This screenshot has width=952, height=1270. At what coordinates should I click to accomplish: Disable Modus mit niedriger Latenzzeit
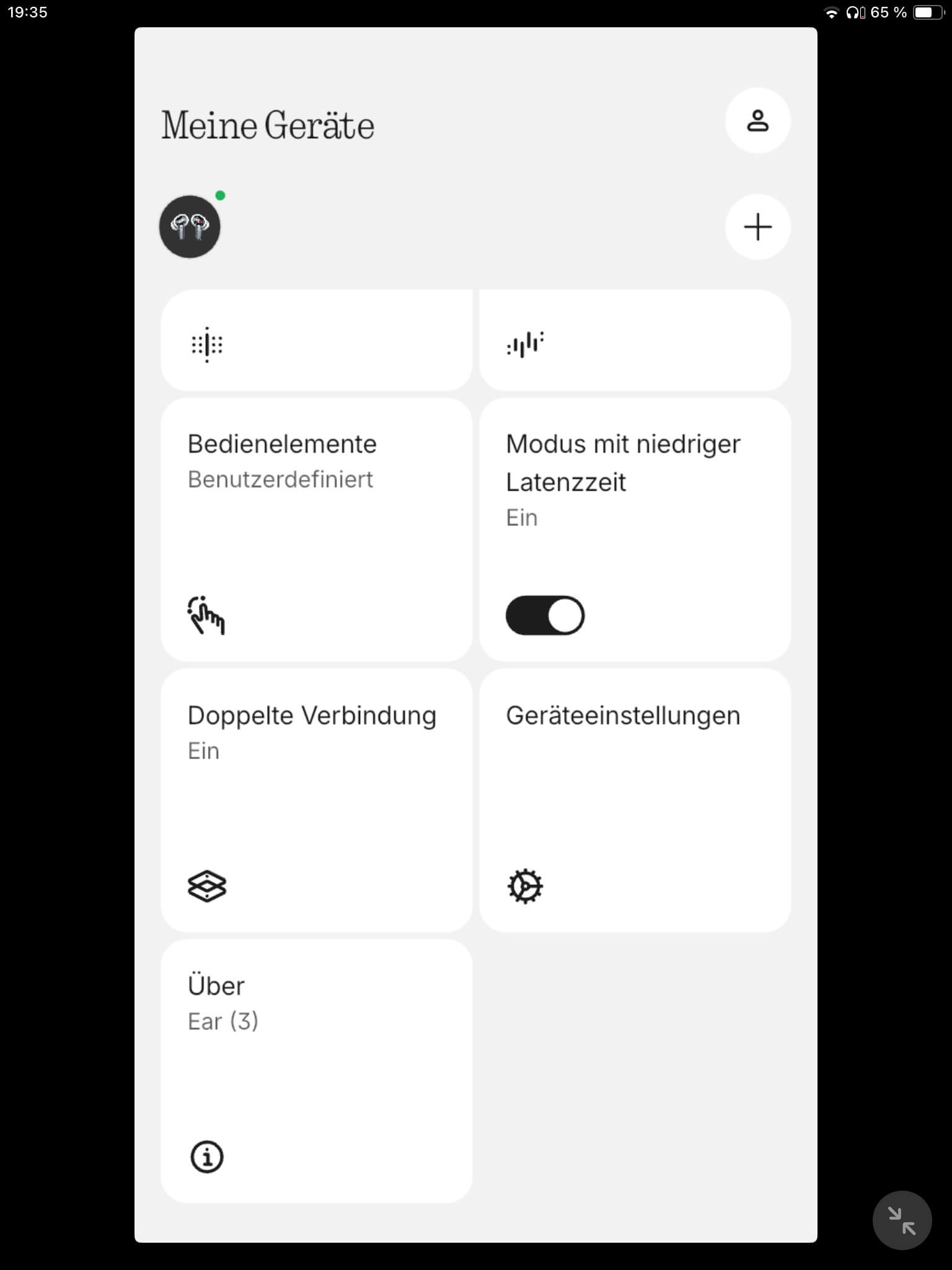click(x=545, y=616)
